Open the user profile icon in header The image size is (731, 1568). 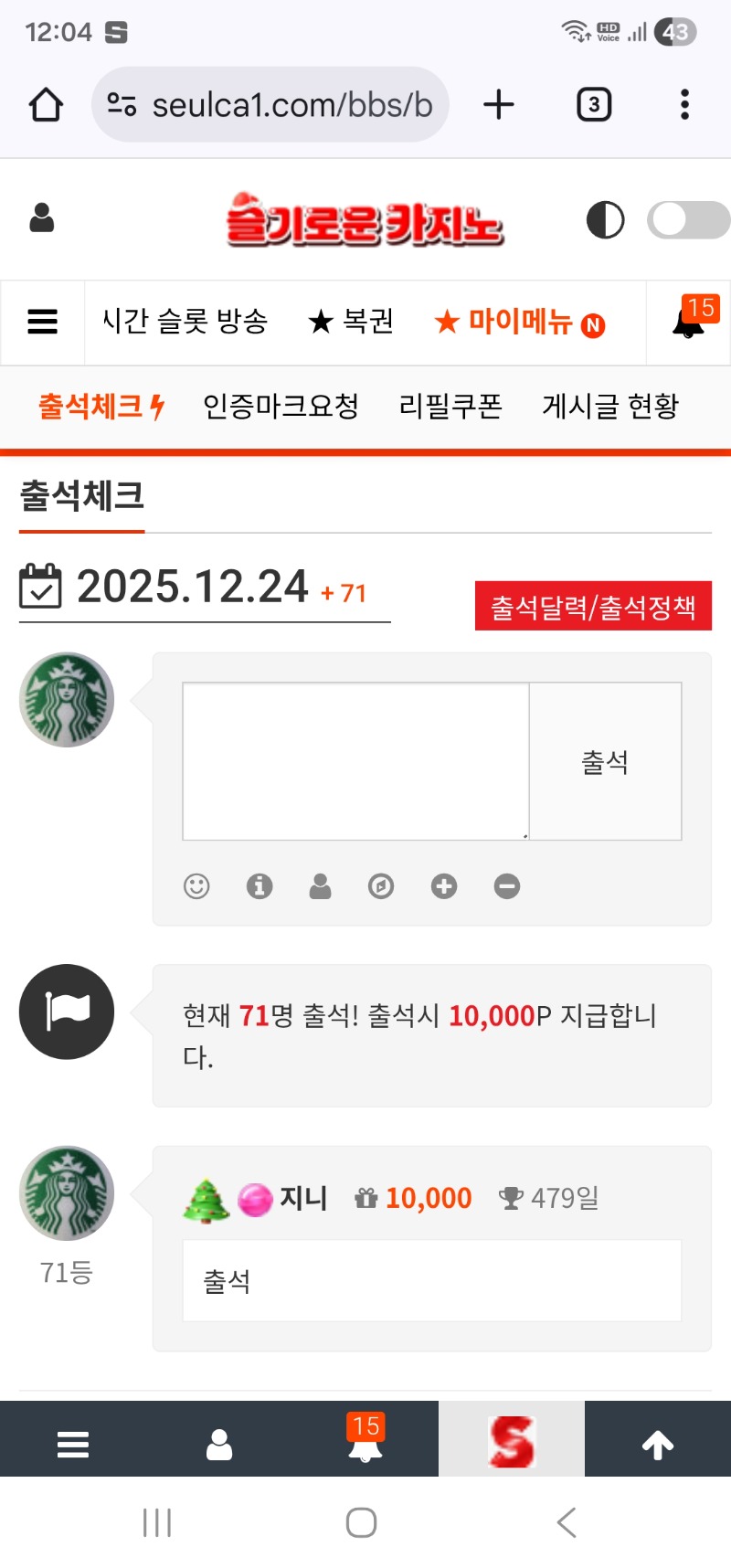point(42,218)
